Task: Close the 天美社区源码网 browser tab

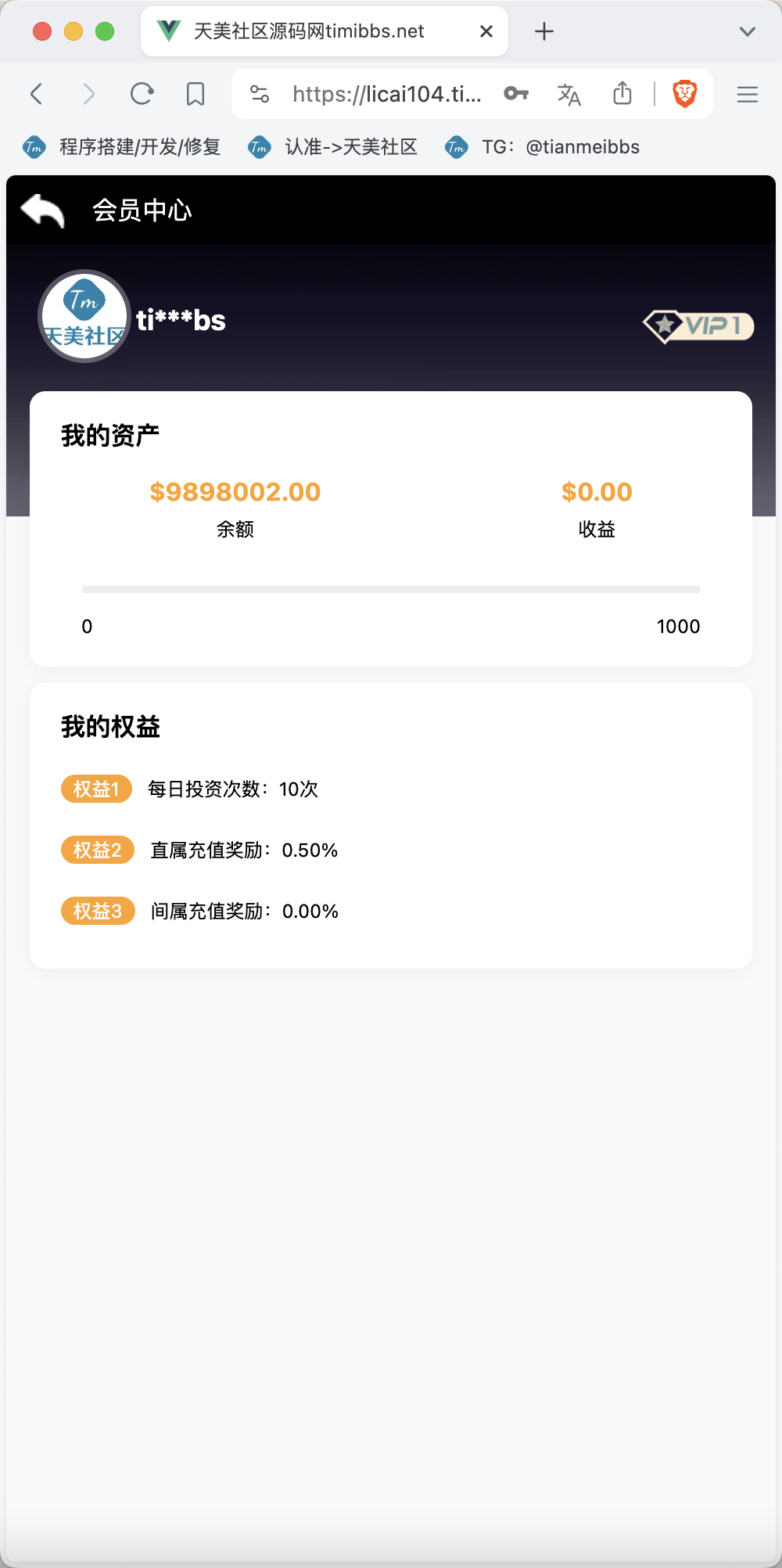Action: [486, 31]
